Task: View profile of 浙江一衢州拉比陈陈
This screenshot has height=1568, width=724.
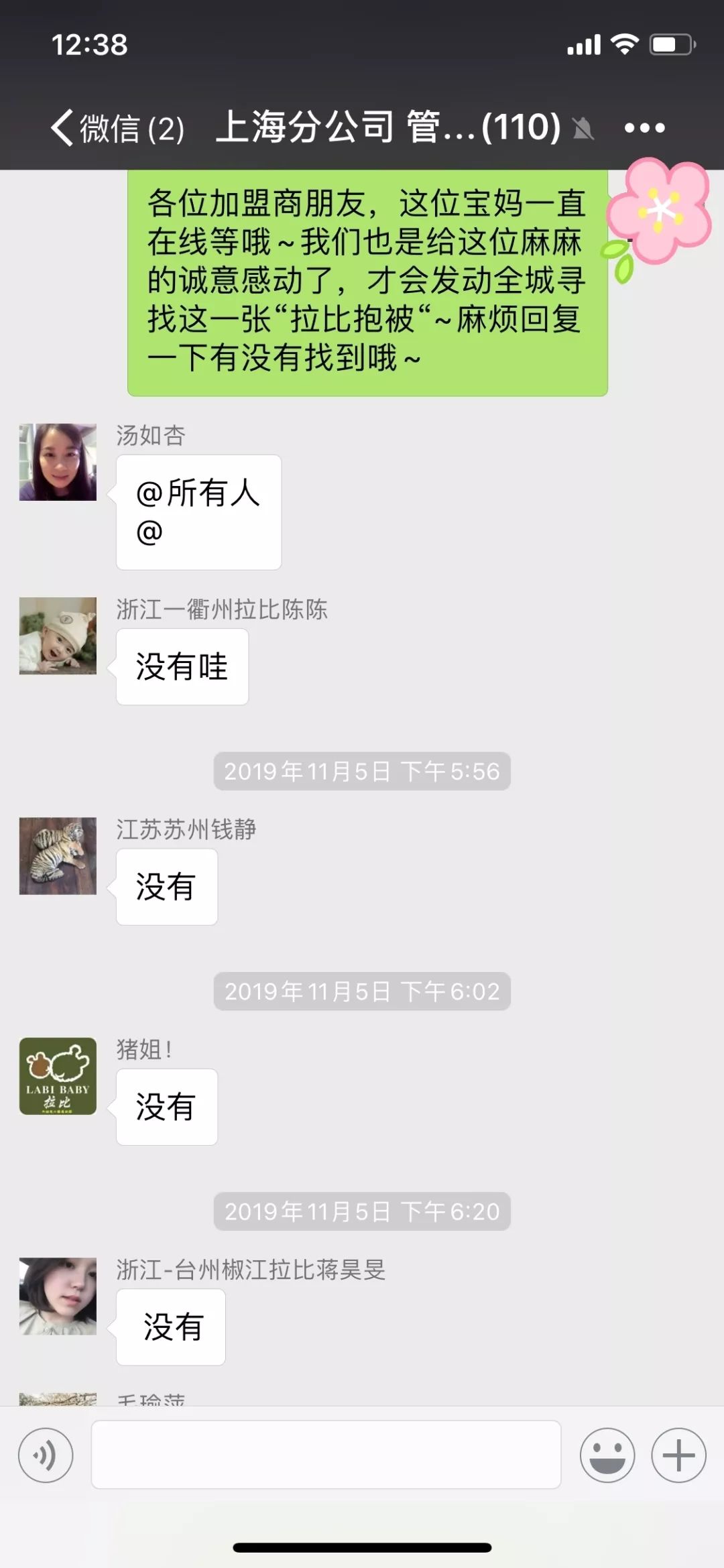Action: pyautogui.click(x=58, y=636)
